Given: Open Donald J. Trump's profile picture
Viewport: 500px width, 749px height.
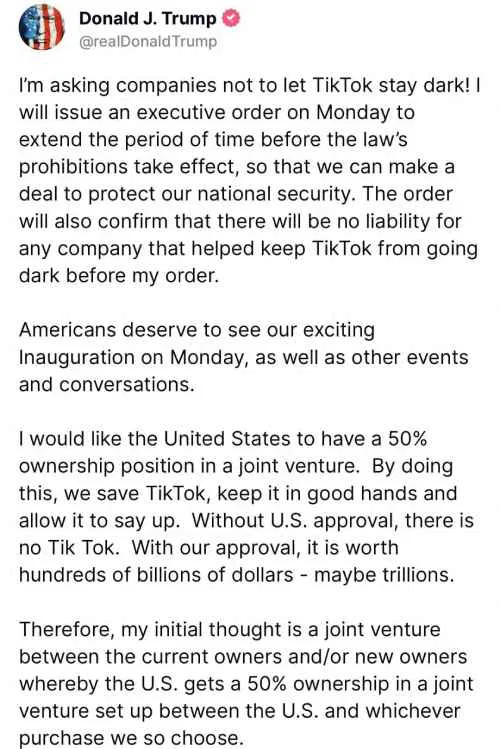Looking at the screenshot, I should tap(42, 27).
